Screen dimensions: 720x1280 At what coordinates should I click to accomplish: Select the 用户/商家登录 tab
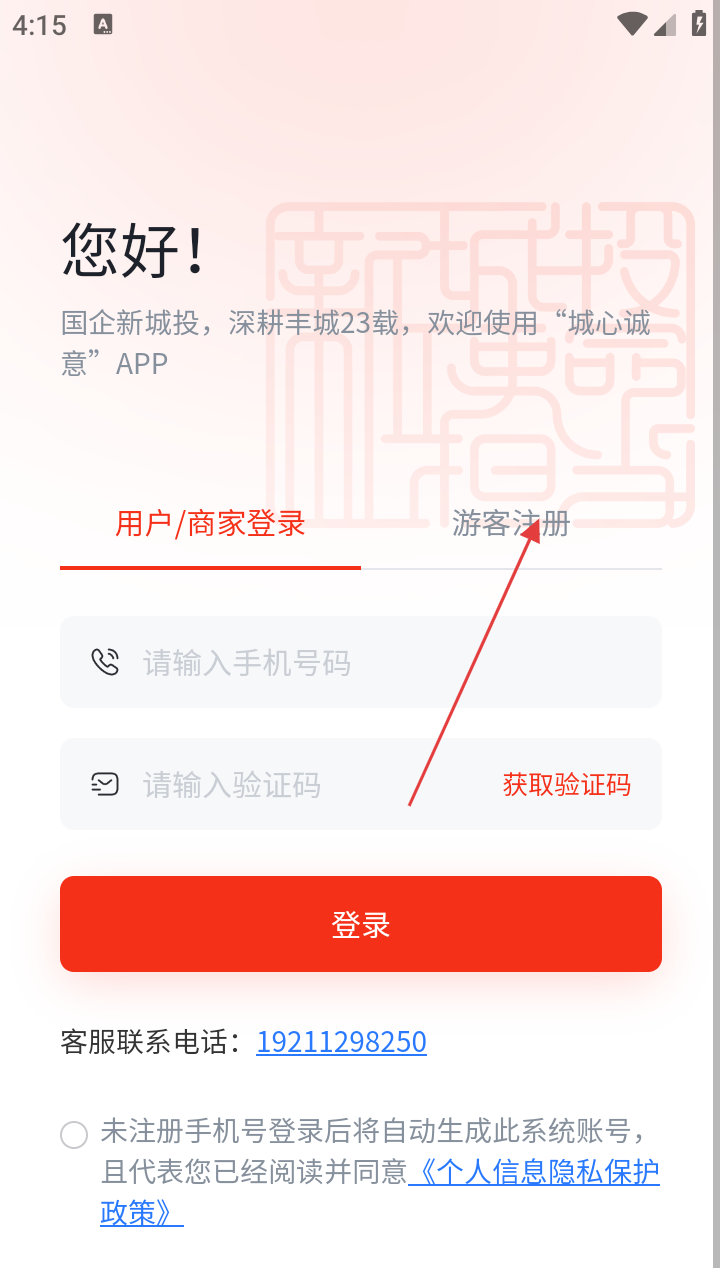210,524
